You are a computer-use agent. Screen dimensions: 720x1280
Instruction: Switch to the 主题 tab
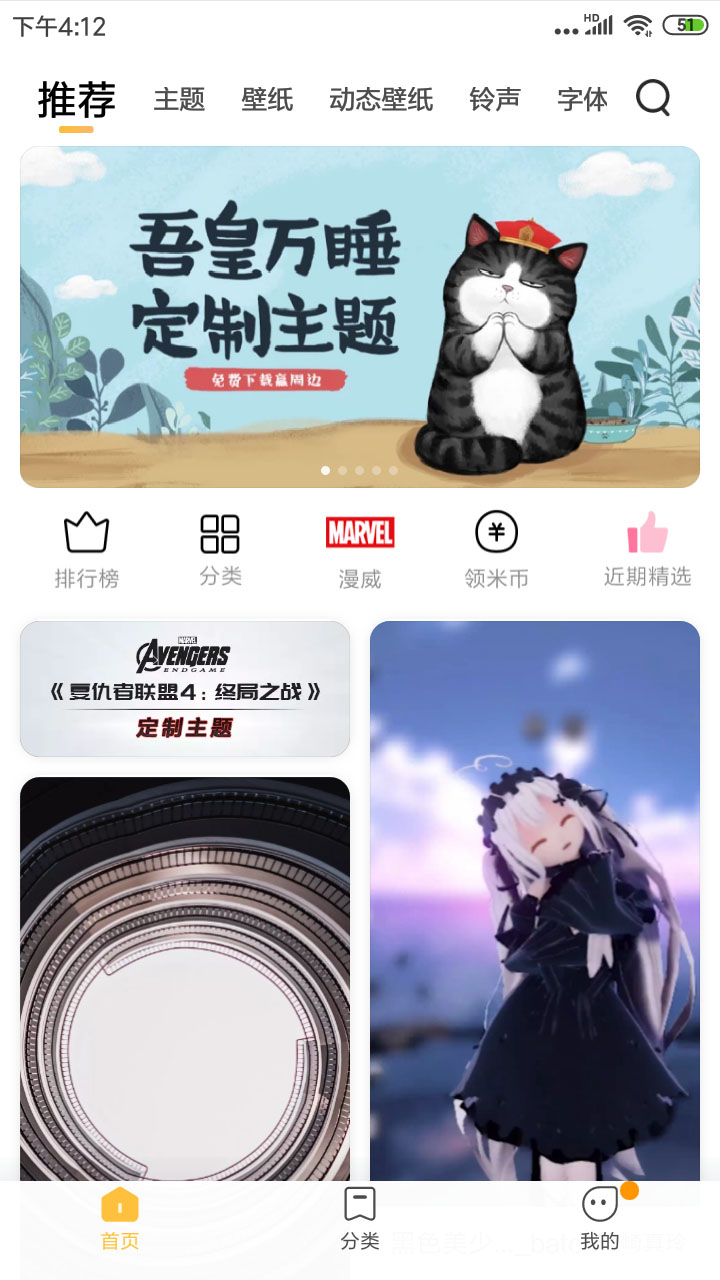click(x=179, y=99)
